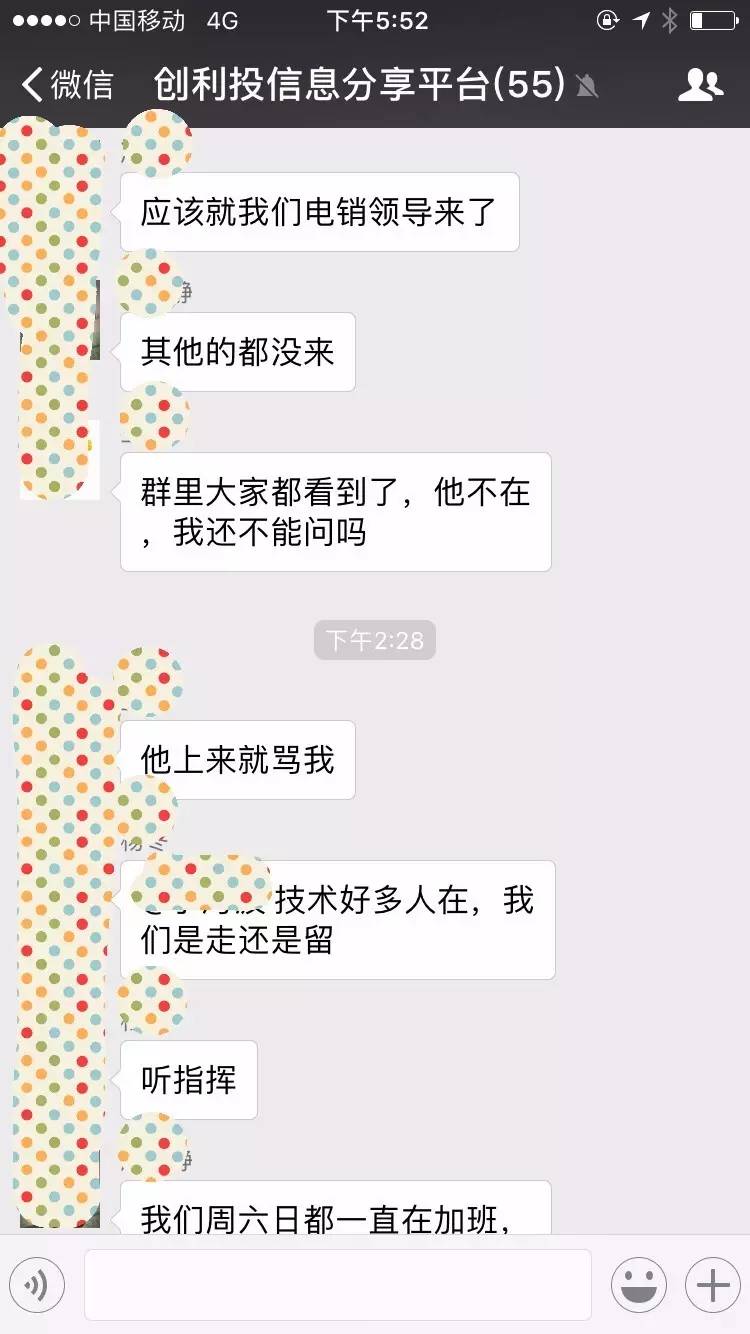Tap the group title 创利投信息分享平台(55)
The width and height of the screenshot is (750, 1334).
[x=360, y=85]
